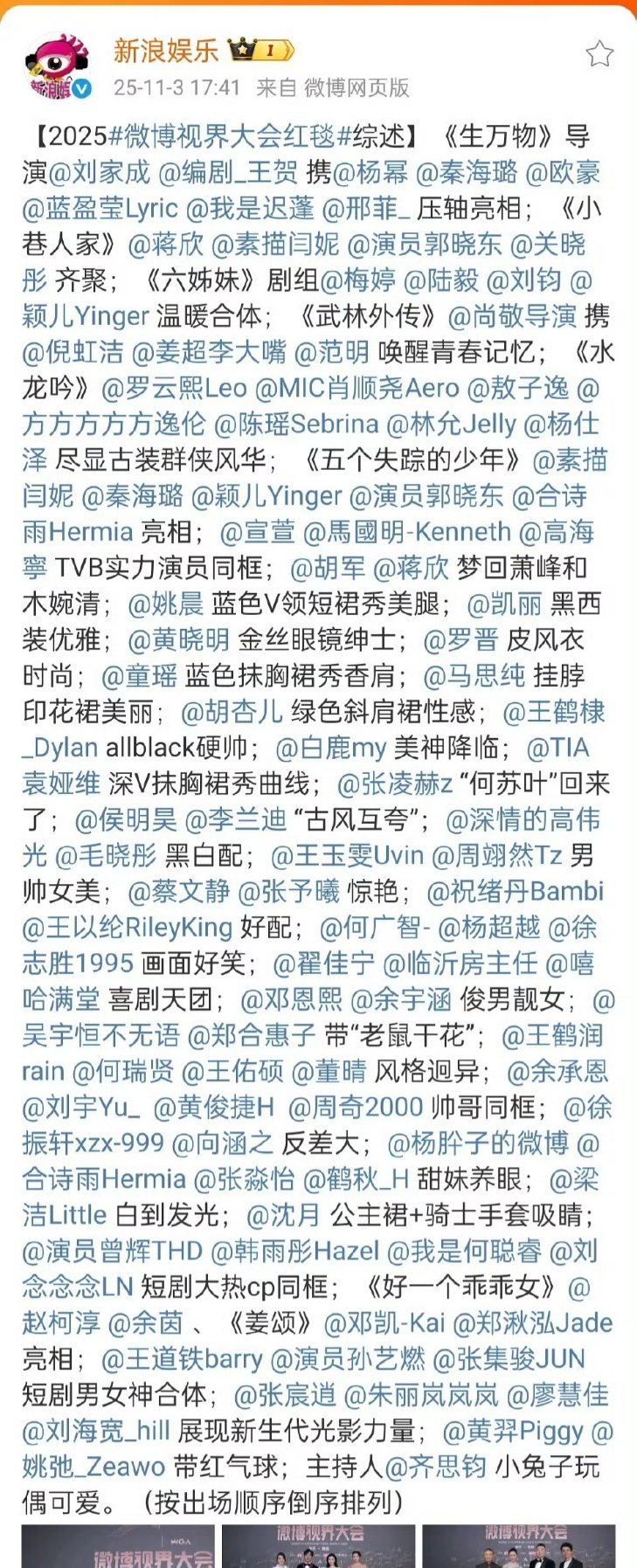The width and height of the screenshot is (637, 1568).
Task: Click the star favorite icon top right
Action: (599, 52)
